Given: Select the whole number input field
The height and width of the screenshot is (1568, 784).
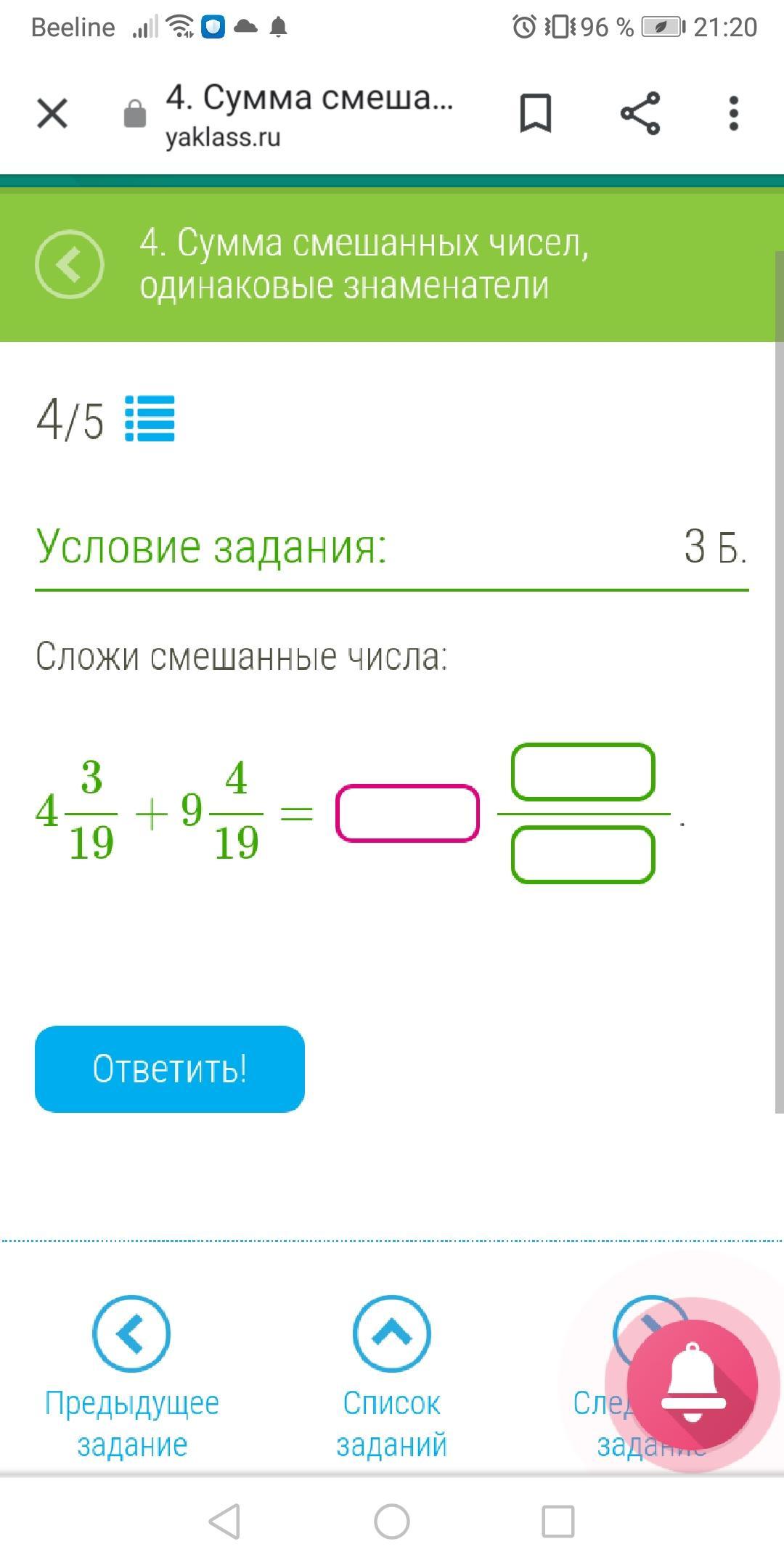Looking at the screenshot, I should tap(407, 813).
